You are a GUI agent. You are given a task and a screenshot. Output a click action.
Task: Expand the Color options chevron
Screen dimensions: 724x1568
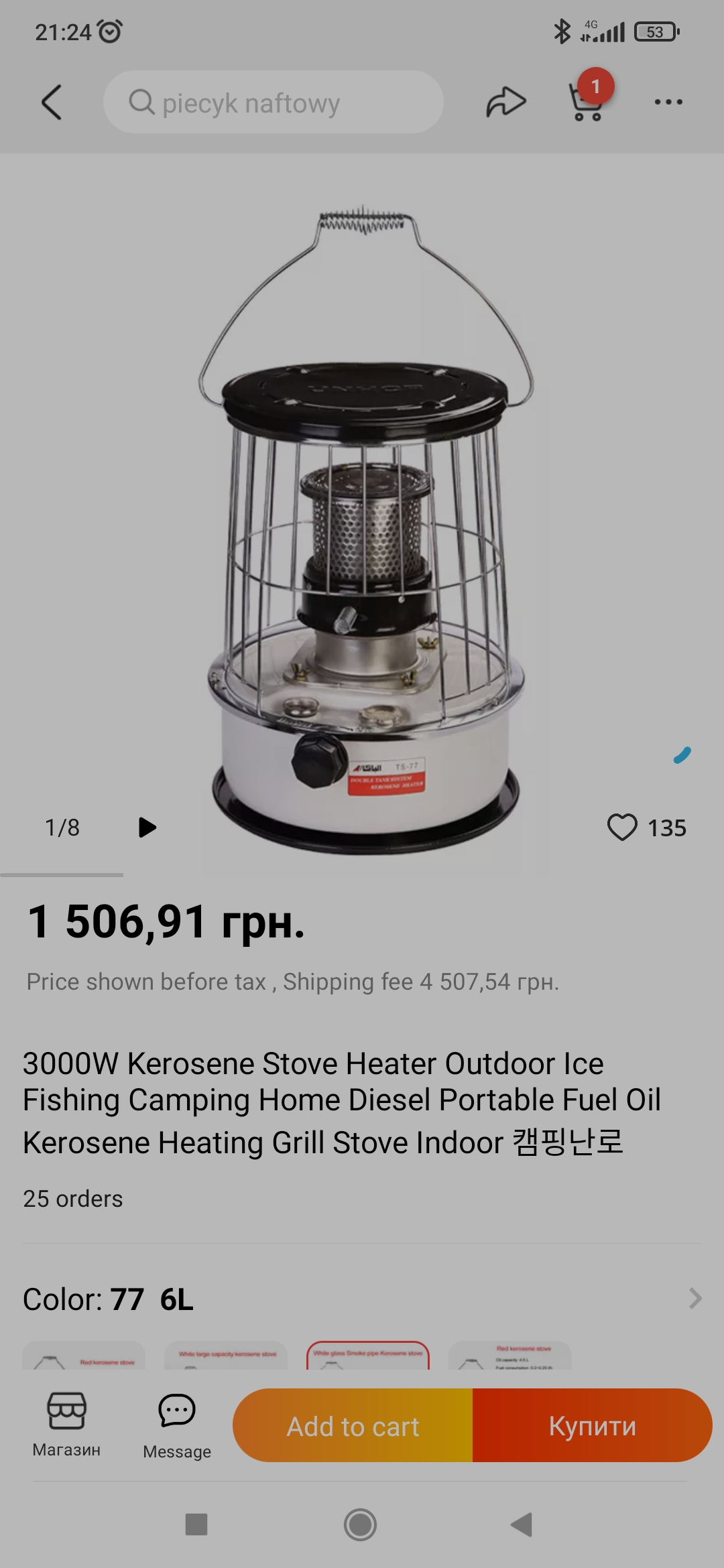(695, 1299)
